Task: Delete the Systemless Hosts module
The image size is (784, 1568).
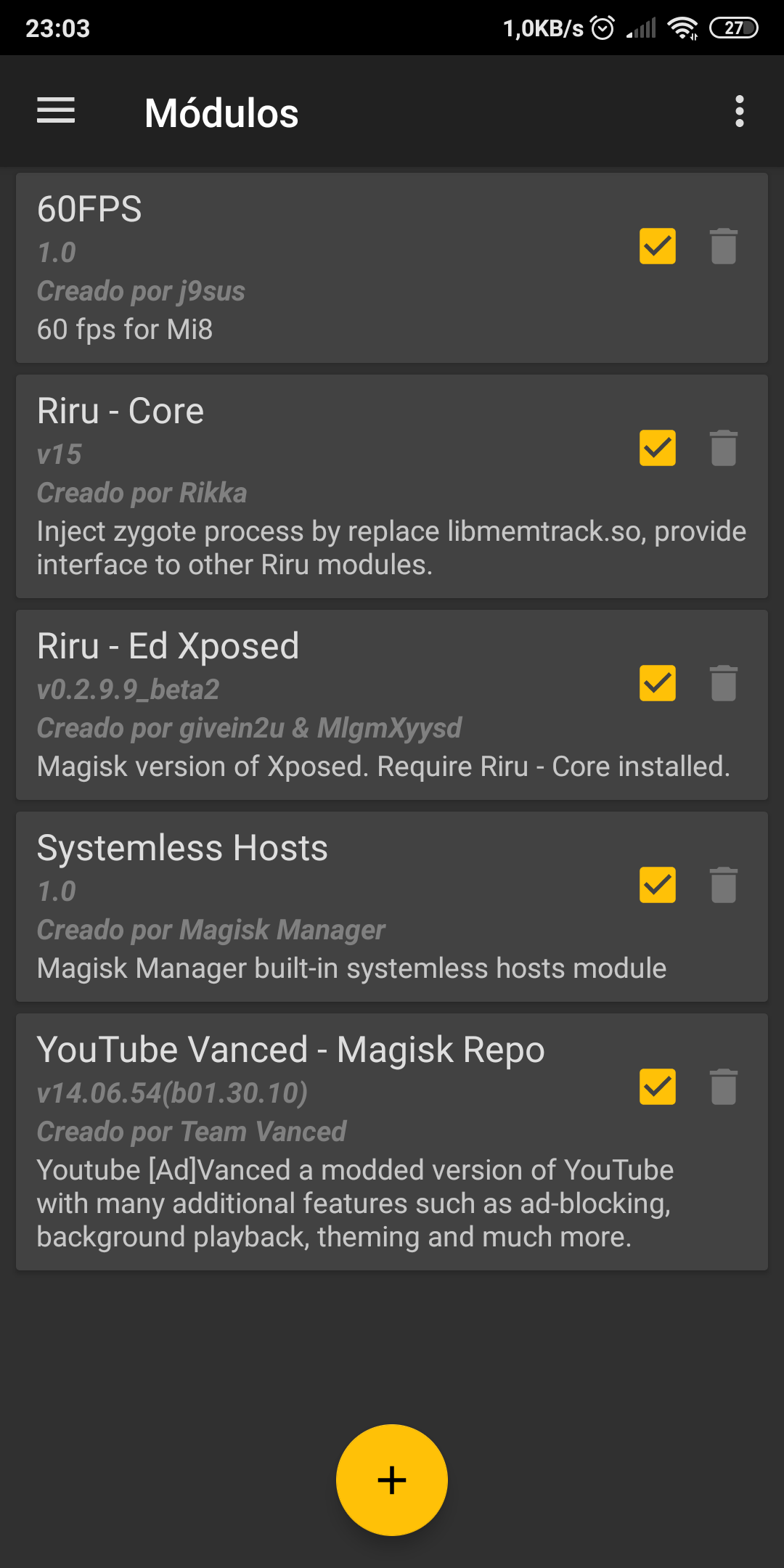Action: click(723, 885)
